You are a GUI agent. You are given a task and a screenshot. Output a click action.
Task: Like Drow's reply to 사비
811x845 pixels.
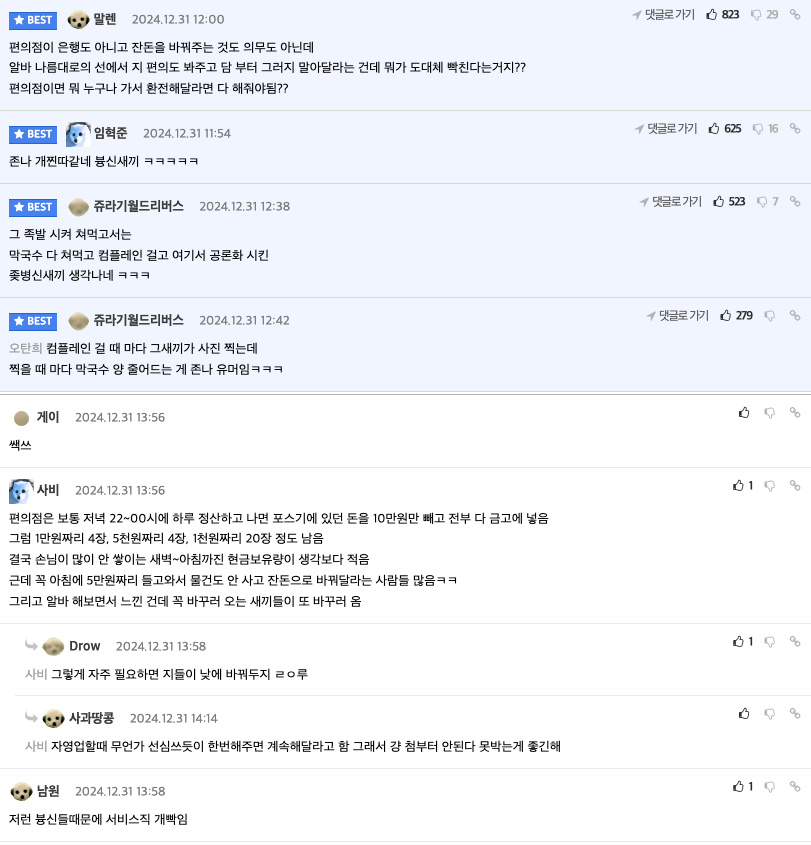point(739,642)
